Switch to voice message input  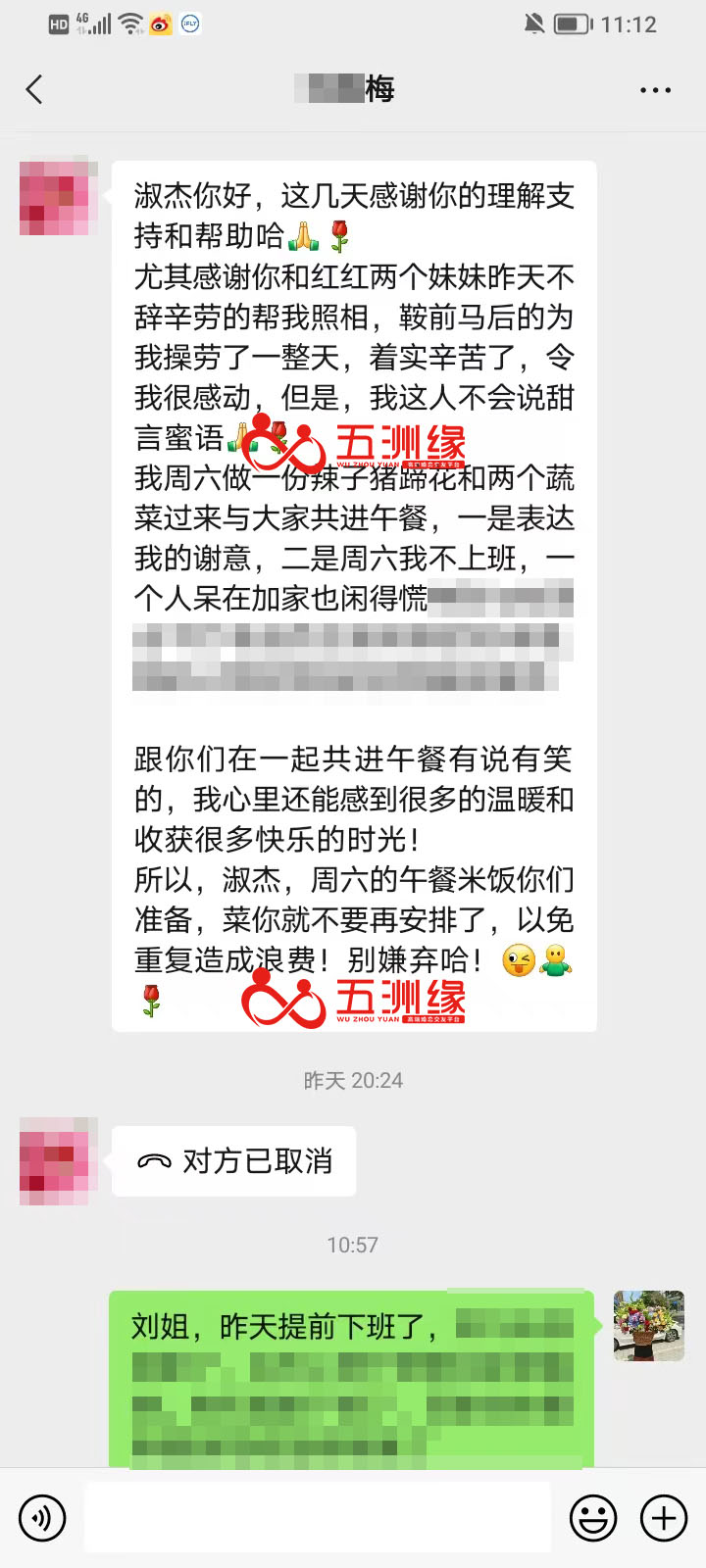pyautogui.click(x=42, y=1518)
